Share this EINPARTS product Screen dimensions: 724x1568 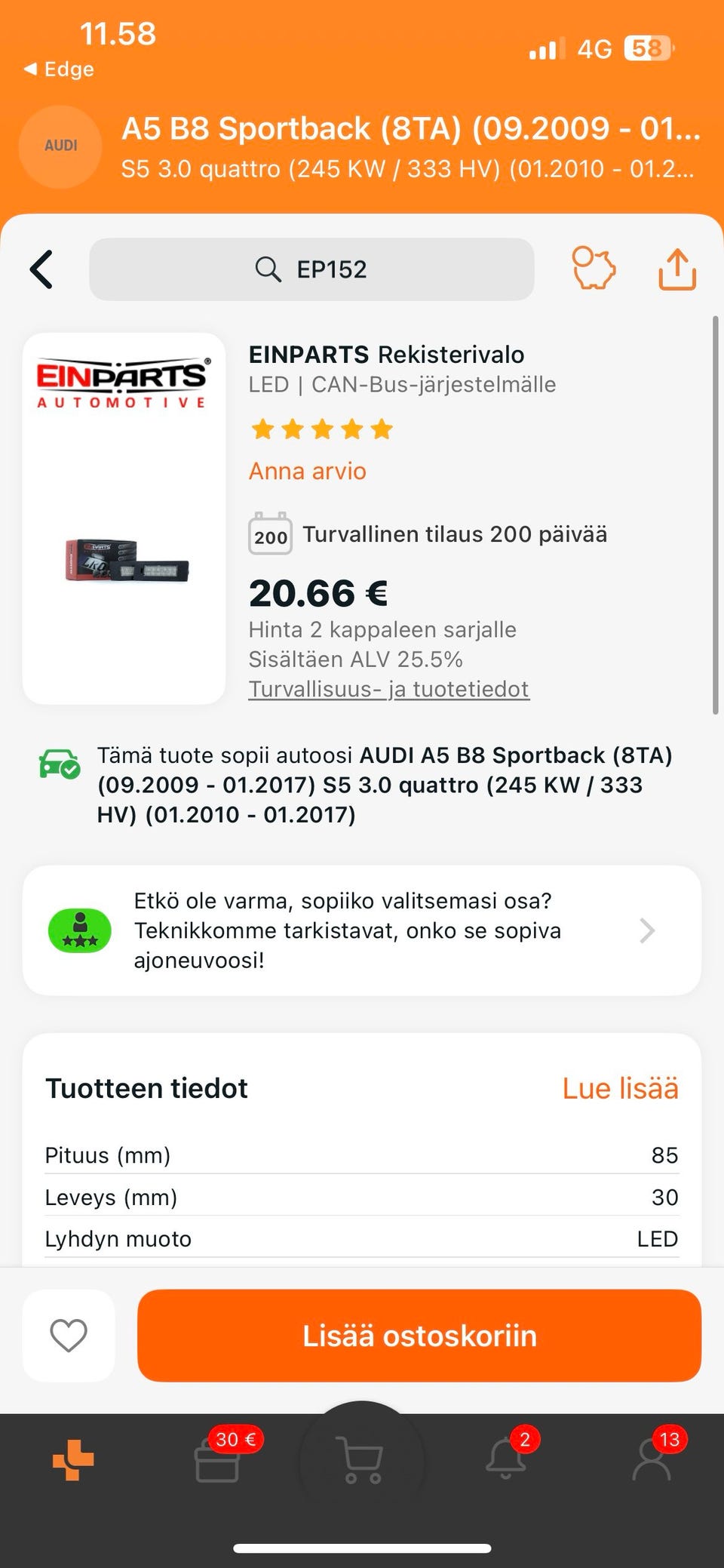click(x=676, y=269)
